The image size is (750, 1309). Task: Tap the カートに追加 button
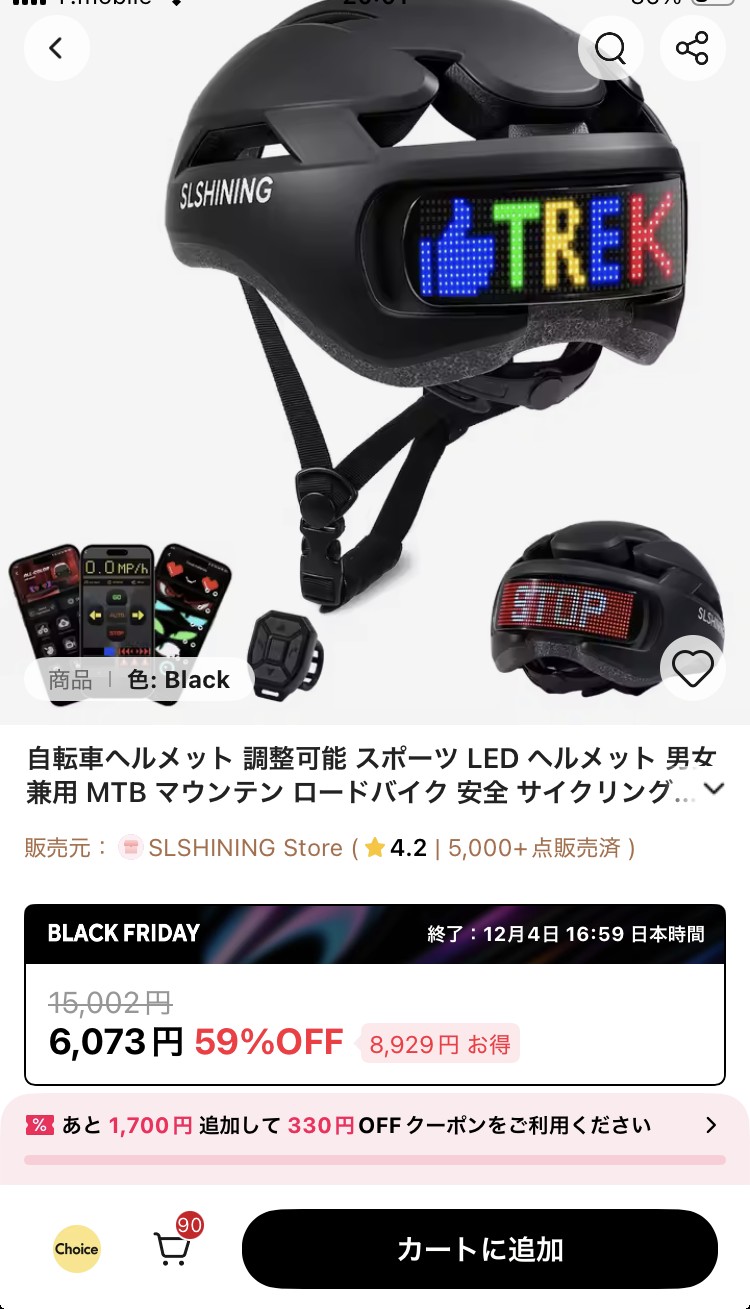[x=480, y=1249]
